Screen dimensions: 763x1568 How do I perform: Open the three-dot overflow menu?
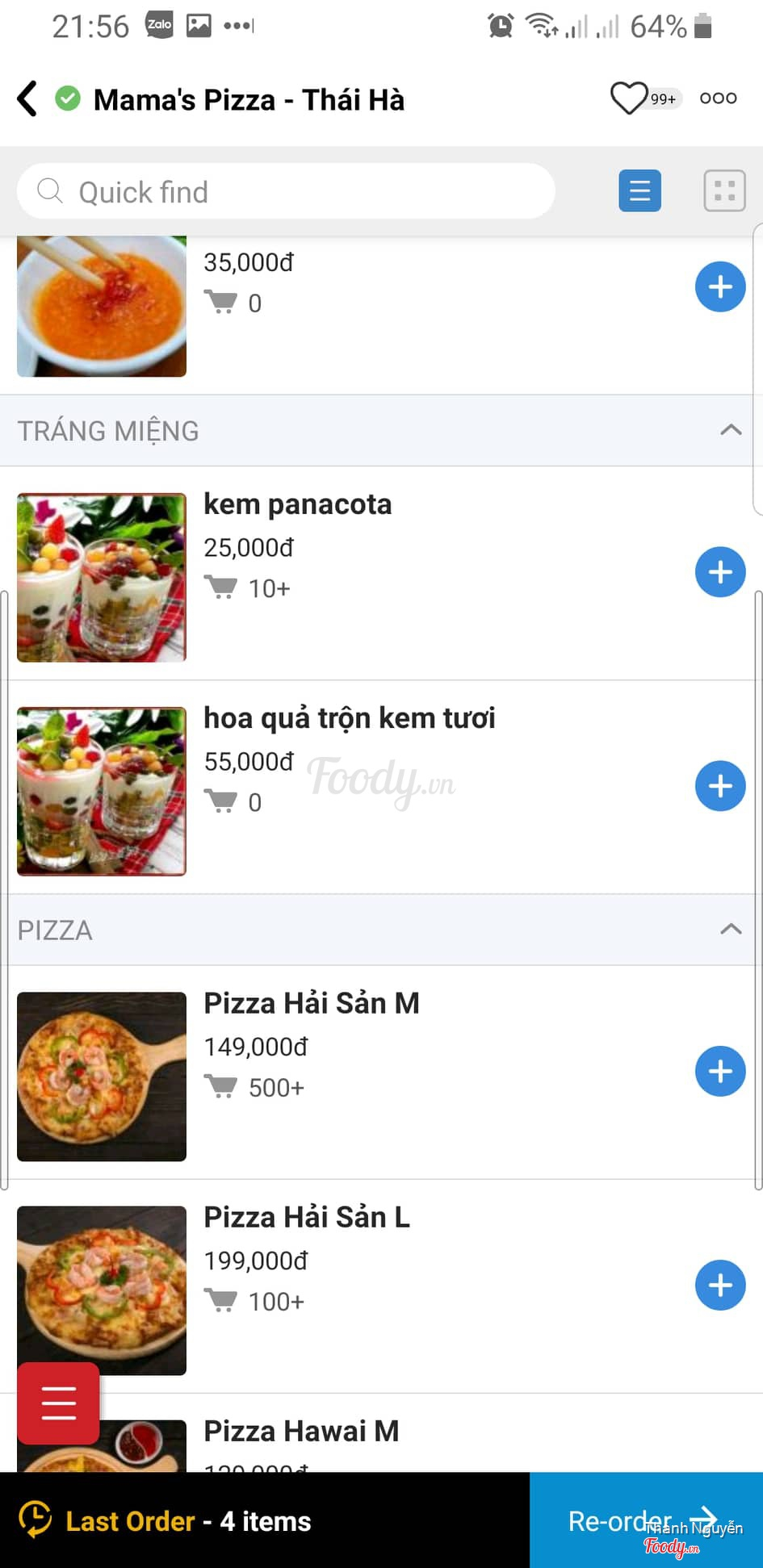tap(718, 98)
